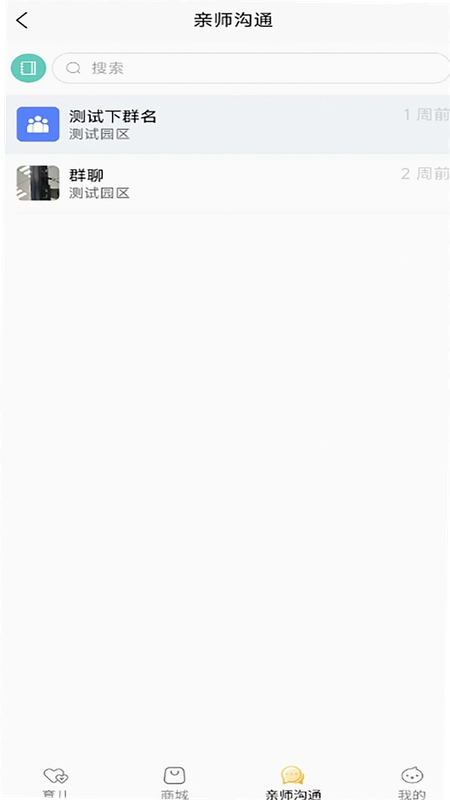Go back using the top arrow
Image resolution: width=450 pixels, height=800 pixels.
(22, 20)
